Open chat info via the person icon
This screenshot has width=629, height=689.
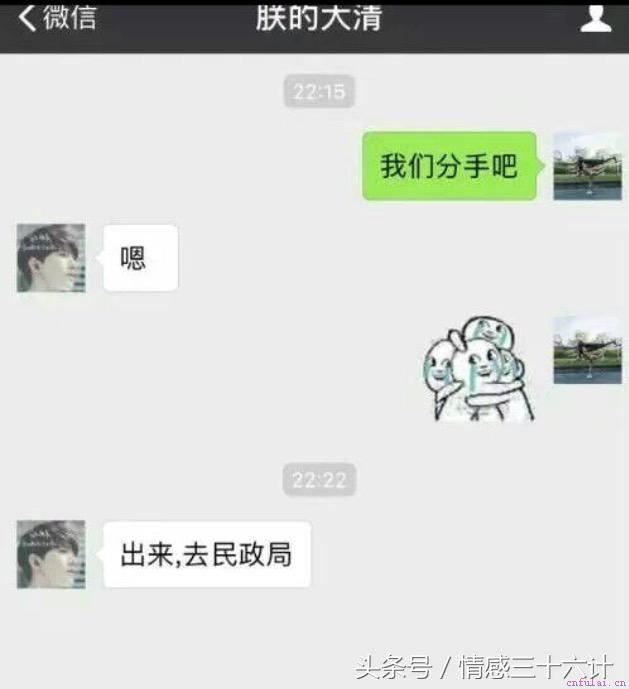[595, 17]
